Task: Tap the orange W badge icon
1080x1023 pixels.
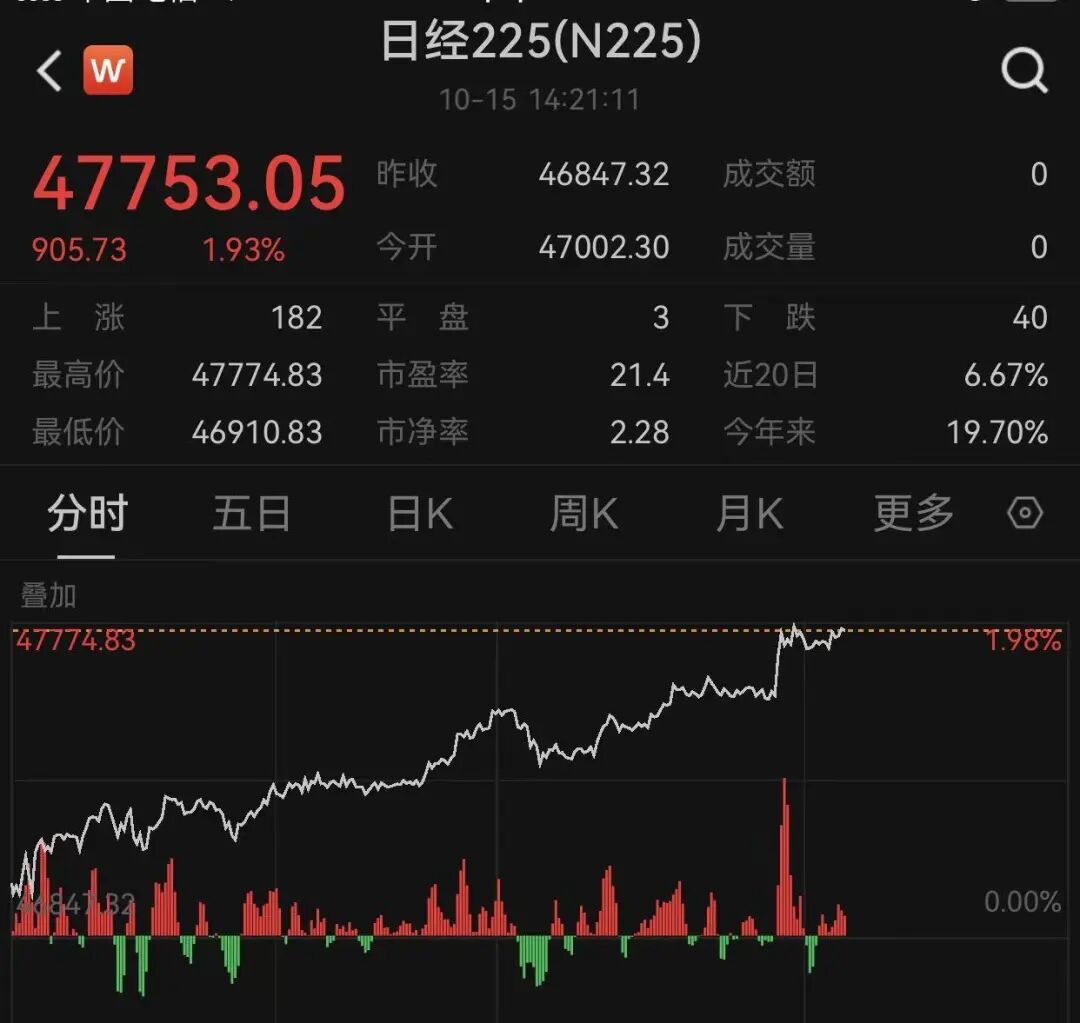Action: (x=108, y=71)
